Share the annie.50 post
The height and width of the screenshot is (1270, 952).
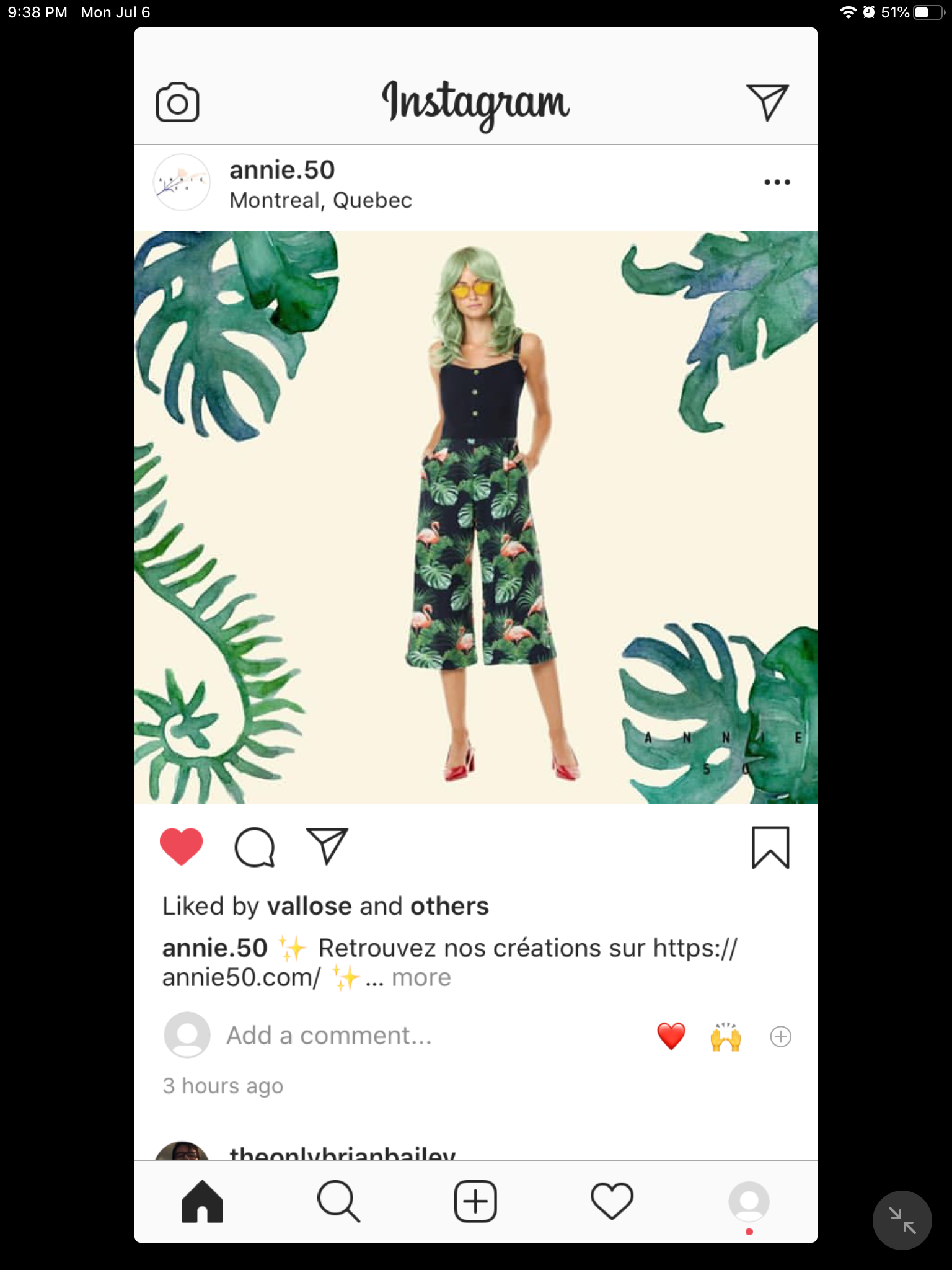(327, 846)
